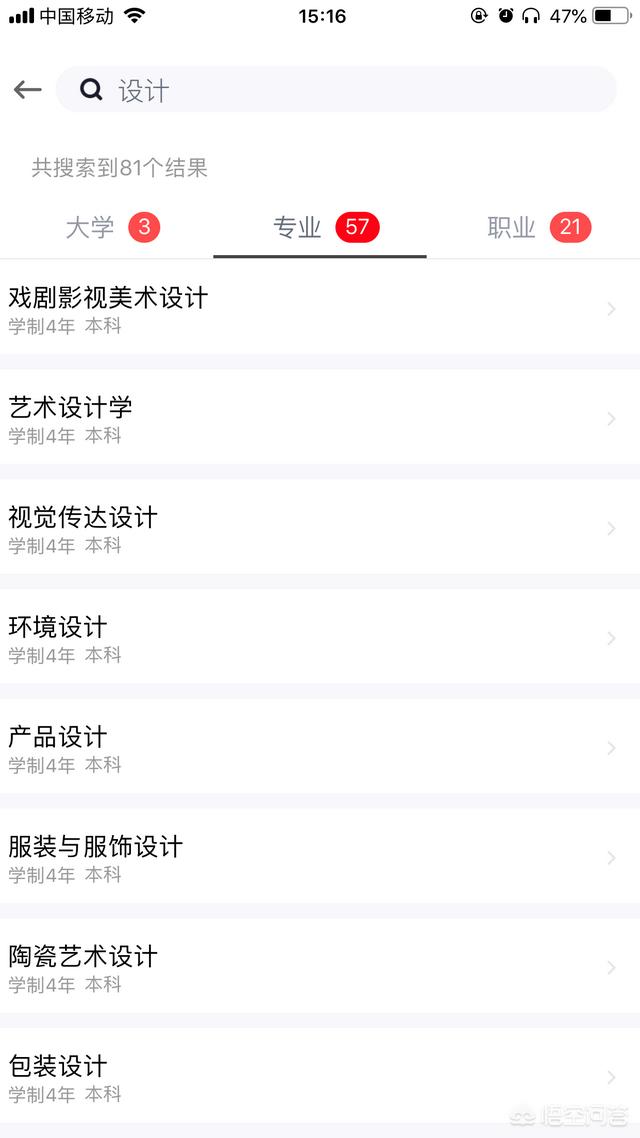Open the 艺术设计学 result

320,419
